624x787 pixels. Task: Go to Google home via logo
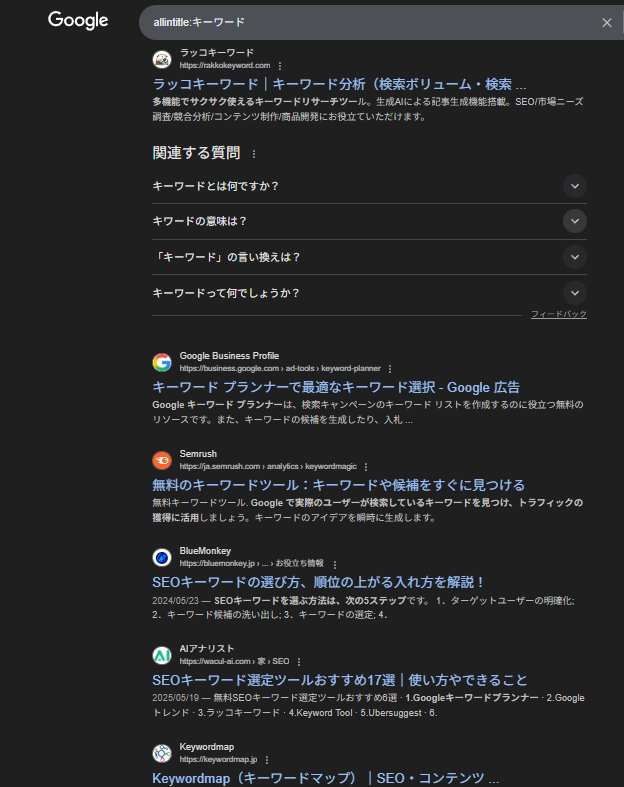(78, 20)
